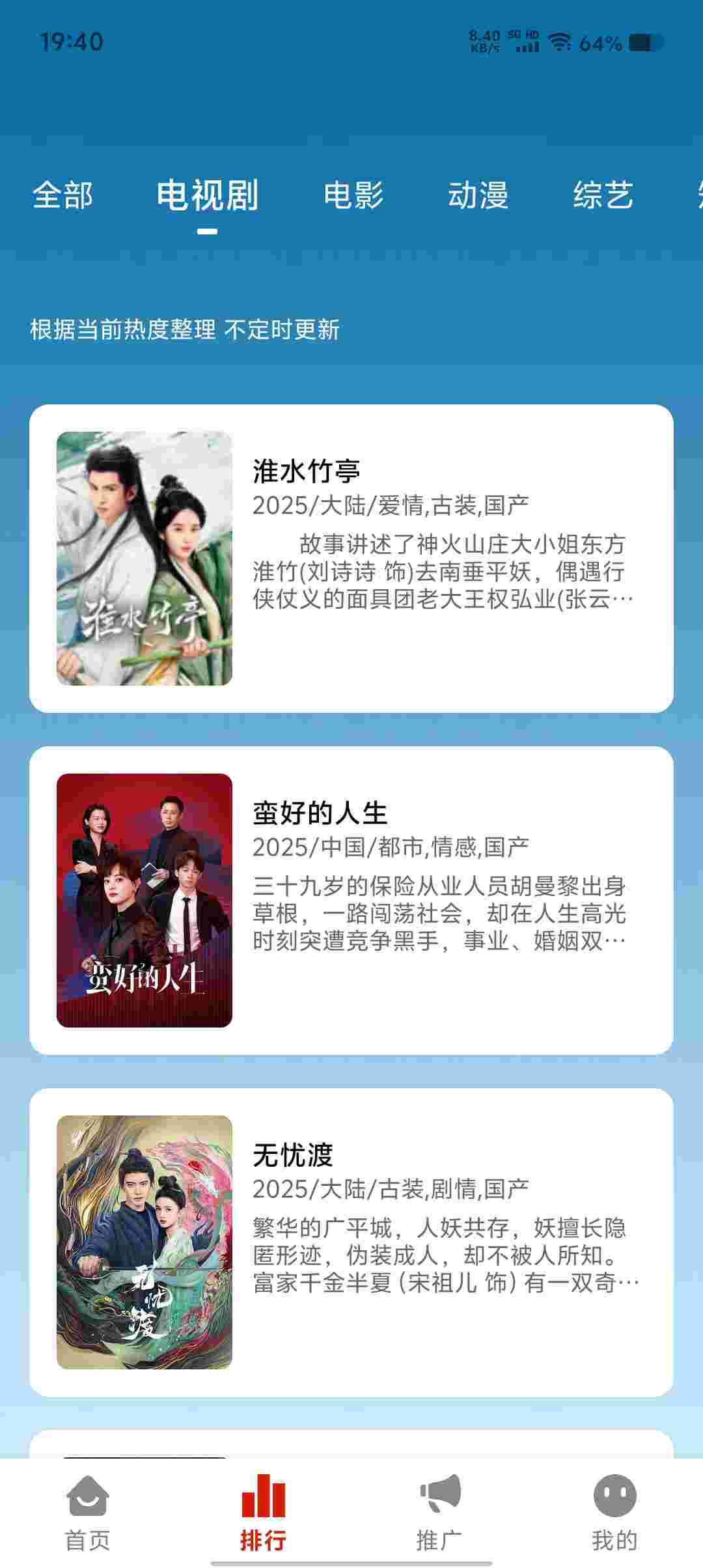Switch to the 电影 tab
Viewport: 703px width, 1568px height.
coord(353,195)
